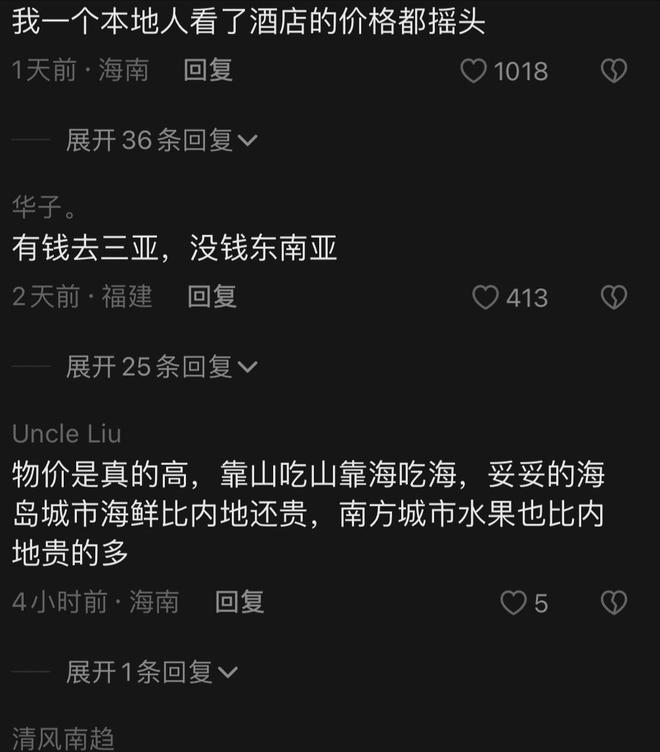Like Uncle Liu's comment
The width and height of the screenshot is (660, 752).
click(x=513, y=602)
